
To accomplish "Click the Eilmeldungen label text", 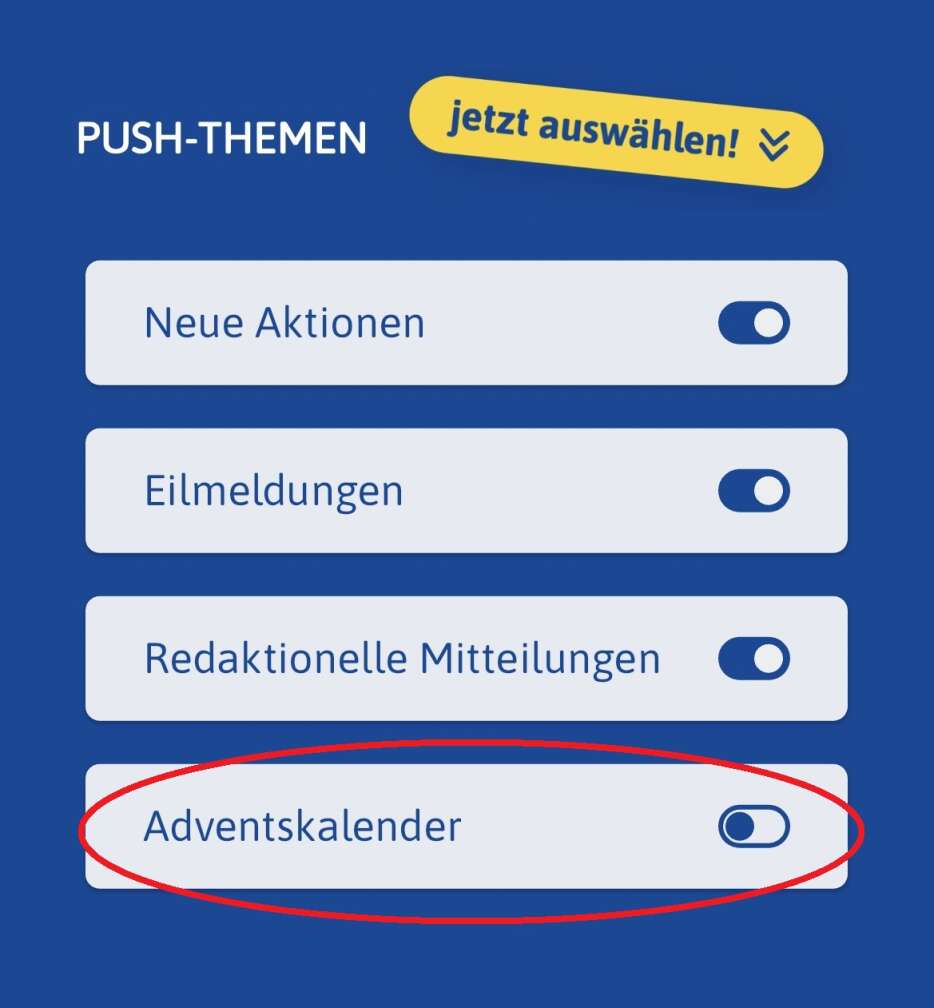I will [x=273, y=490].
